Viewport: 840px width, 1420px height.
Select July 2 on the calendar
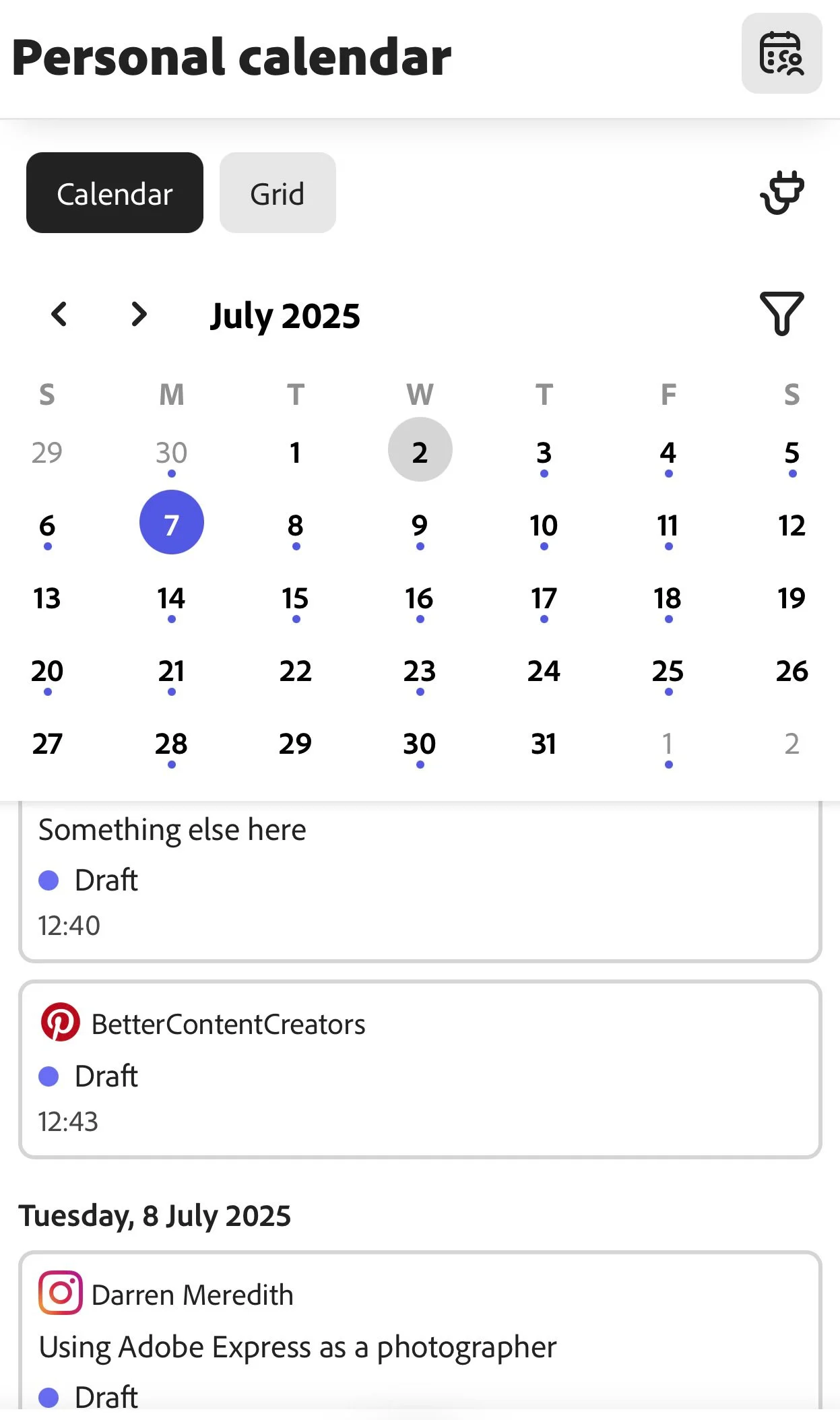tap(420, 450)
